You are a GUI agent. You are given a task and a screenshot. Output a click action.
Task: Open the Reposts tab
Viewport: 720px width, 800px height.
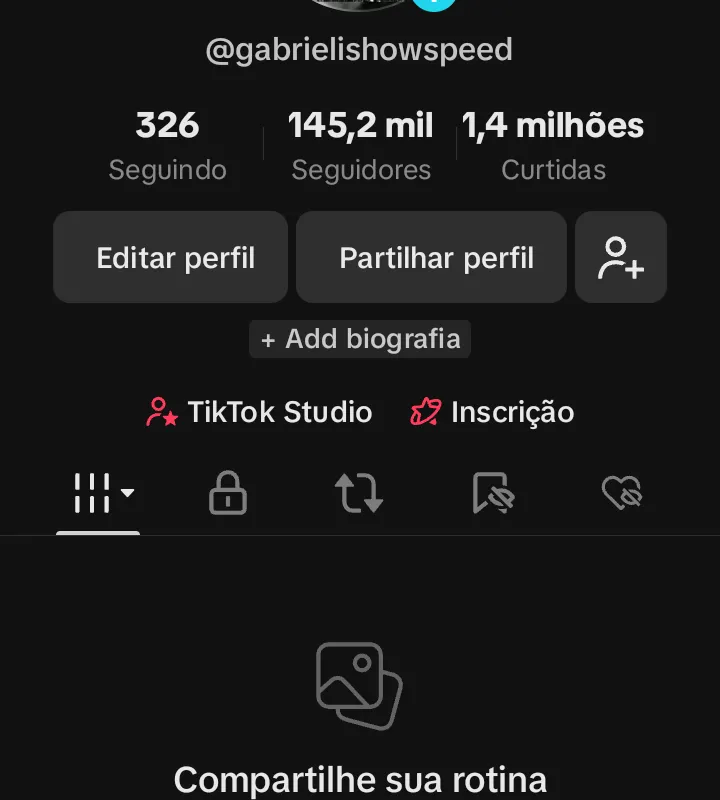coord(358,492)
